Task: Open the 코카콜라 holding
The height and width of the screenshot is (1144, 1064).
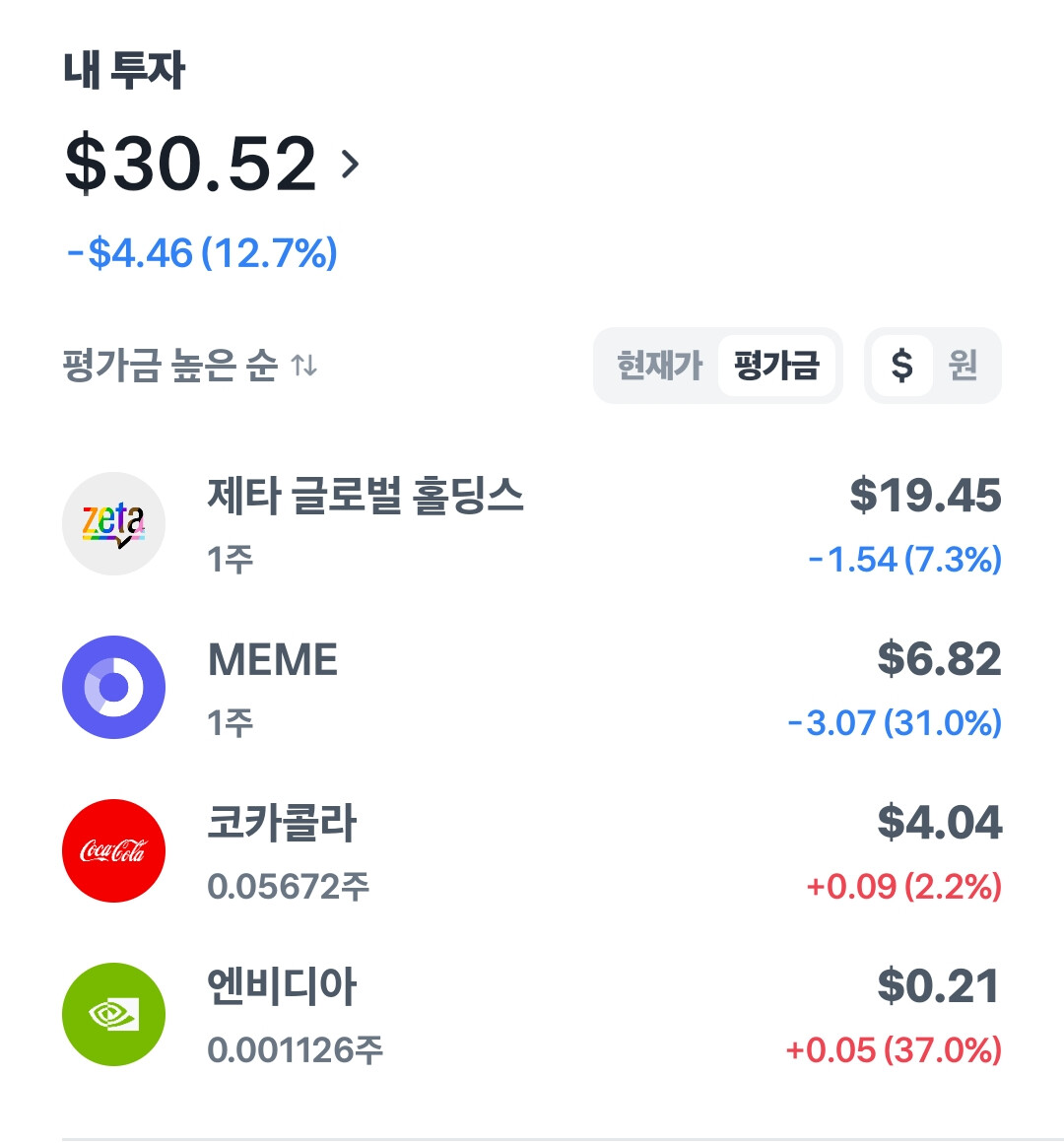Action: tap(532, 850)
